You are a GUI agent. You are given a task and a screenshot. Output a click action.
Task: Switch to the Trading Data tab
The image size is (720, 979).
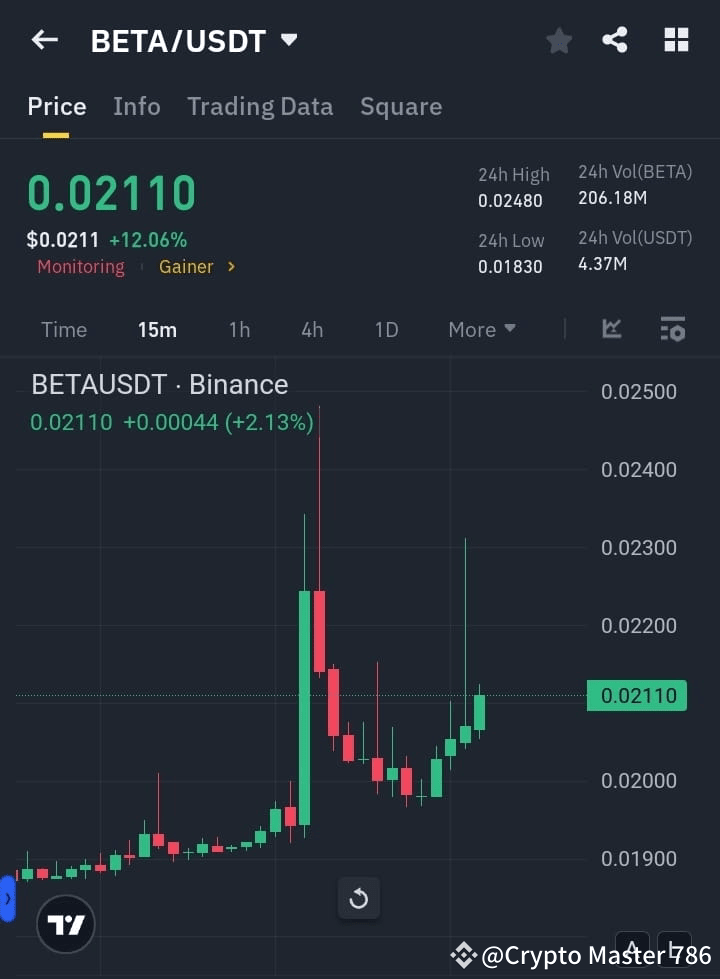point(260,106)
